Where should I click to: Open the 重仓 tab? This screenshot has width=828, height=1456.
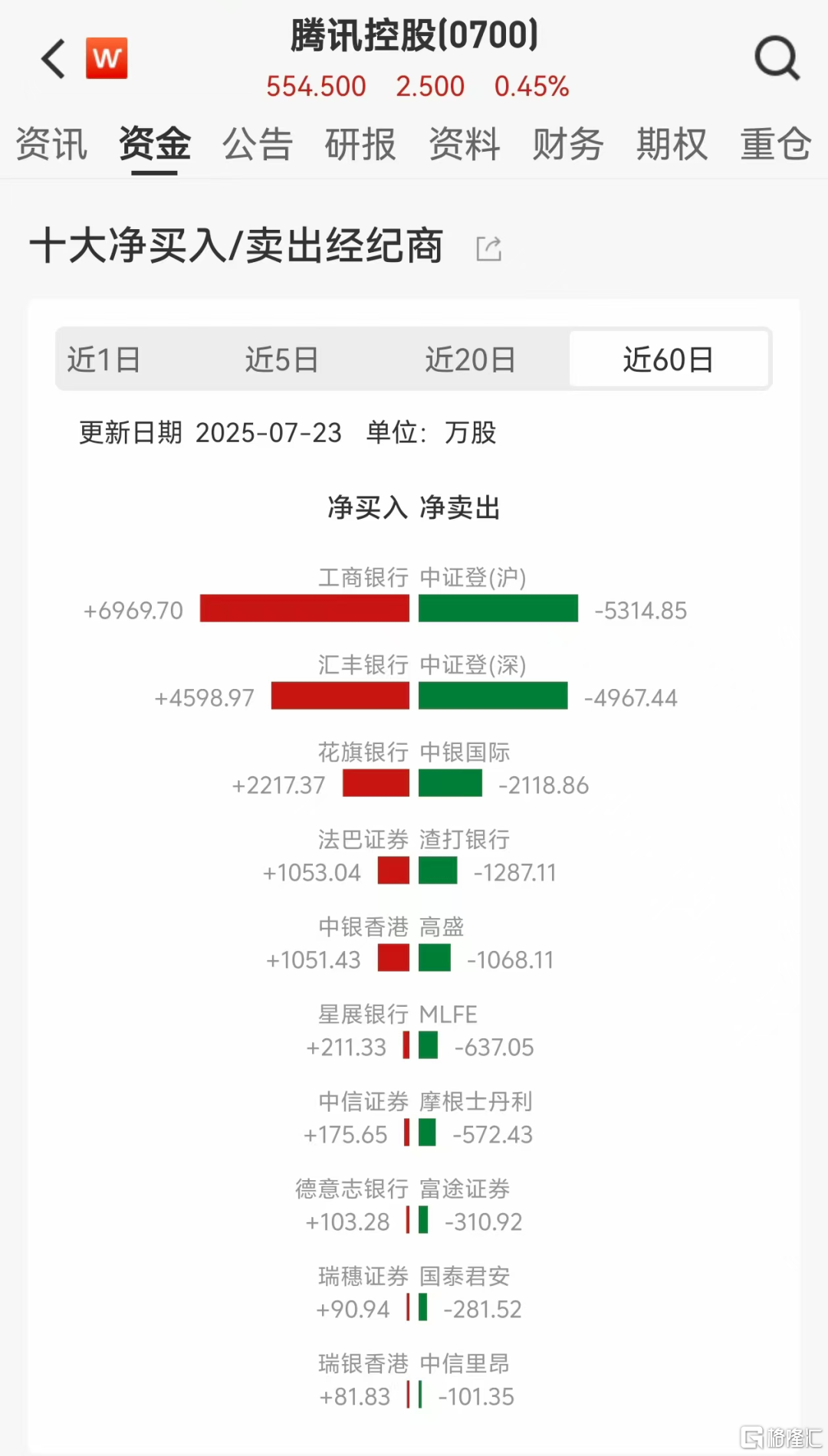[x=776, y=144]
